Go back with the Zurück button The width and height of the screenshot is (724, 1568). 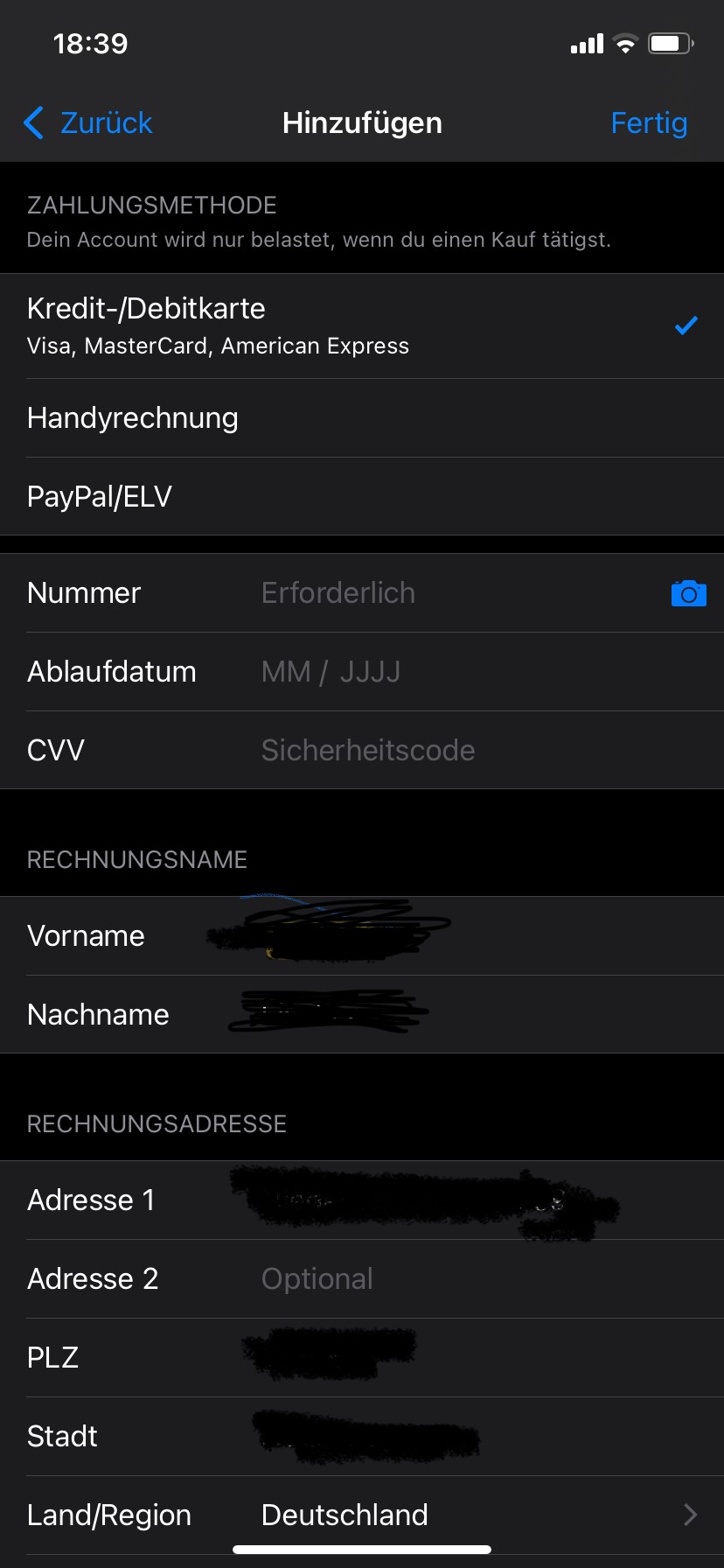point(88,123)
